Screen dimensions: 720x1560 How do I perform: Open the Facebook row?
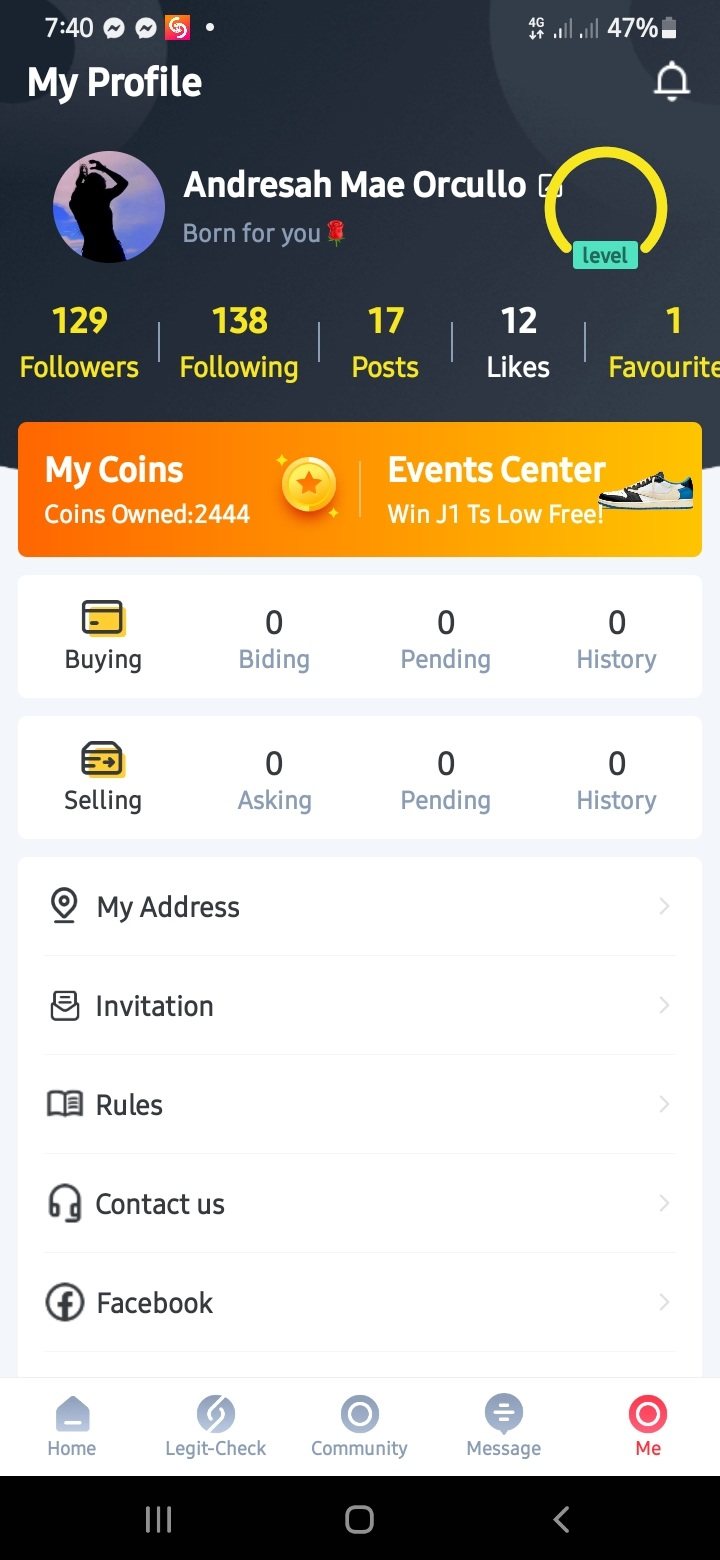360,1303
